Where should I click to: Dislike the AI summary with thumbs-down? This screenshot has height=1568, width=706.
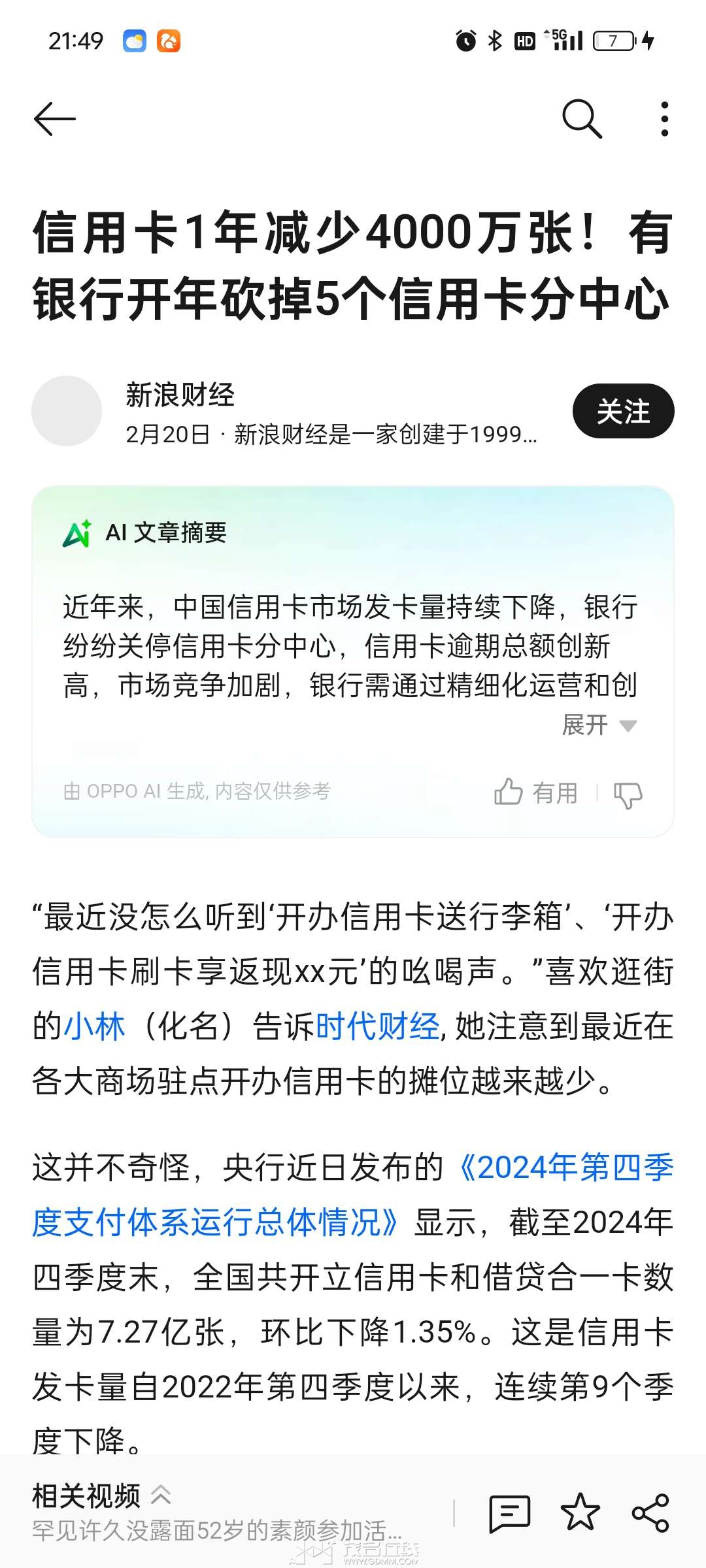[628, 794]
